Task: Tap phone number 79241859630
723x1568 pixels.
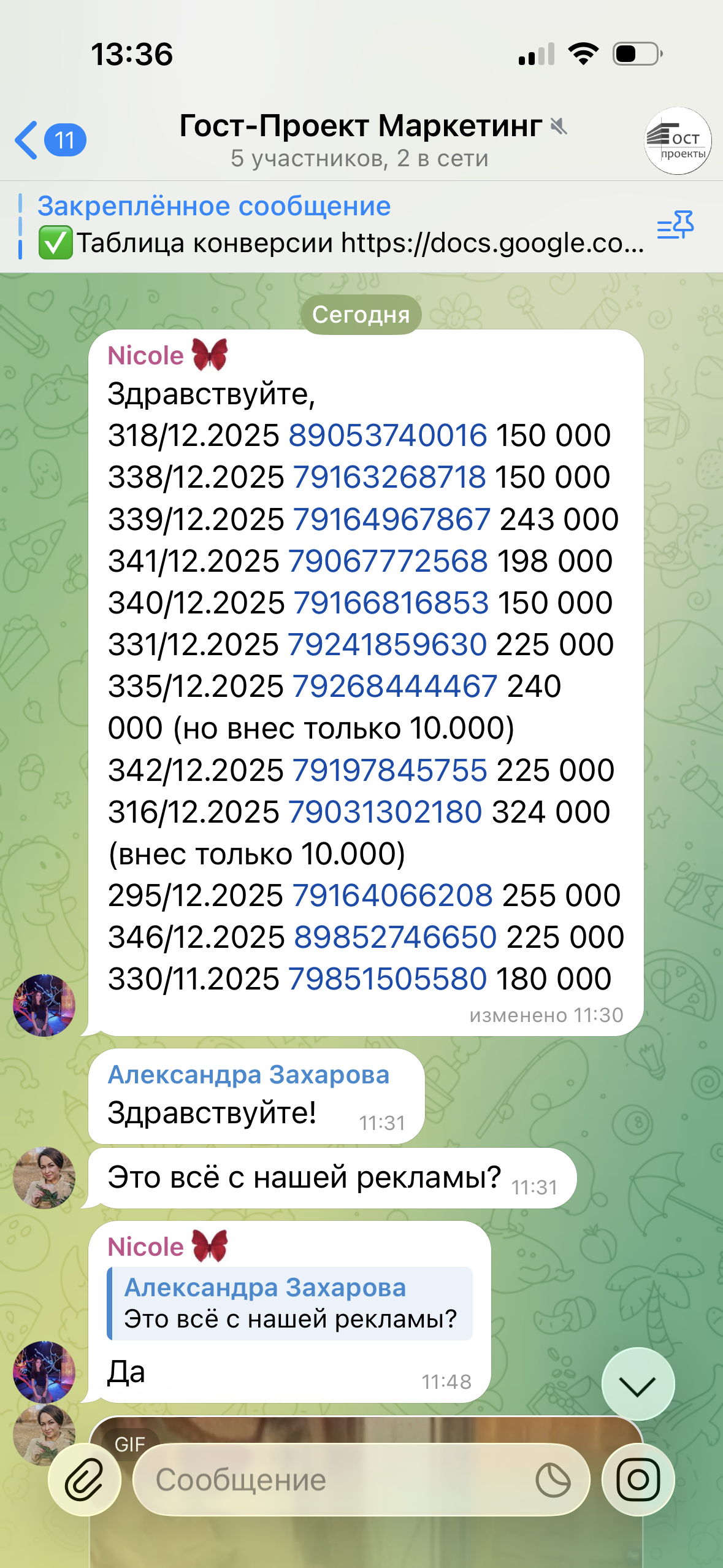Action: (387, 645)
